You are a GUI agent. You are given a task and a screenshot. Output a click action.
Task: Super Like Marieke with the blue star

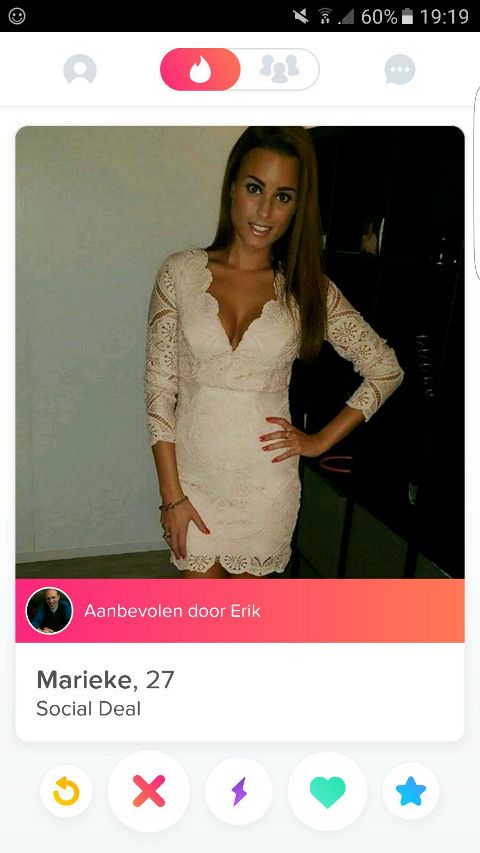pyautogui.click(x=411, y=792)
